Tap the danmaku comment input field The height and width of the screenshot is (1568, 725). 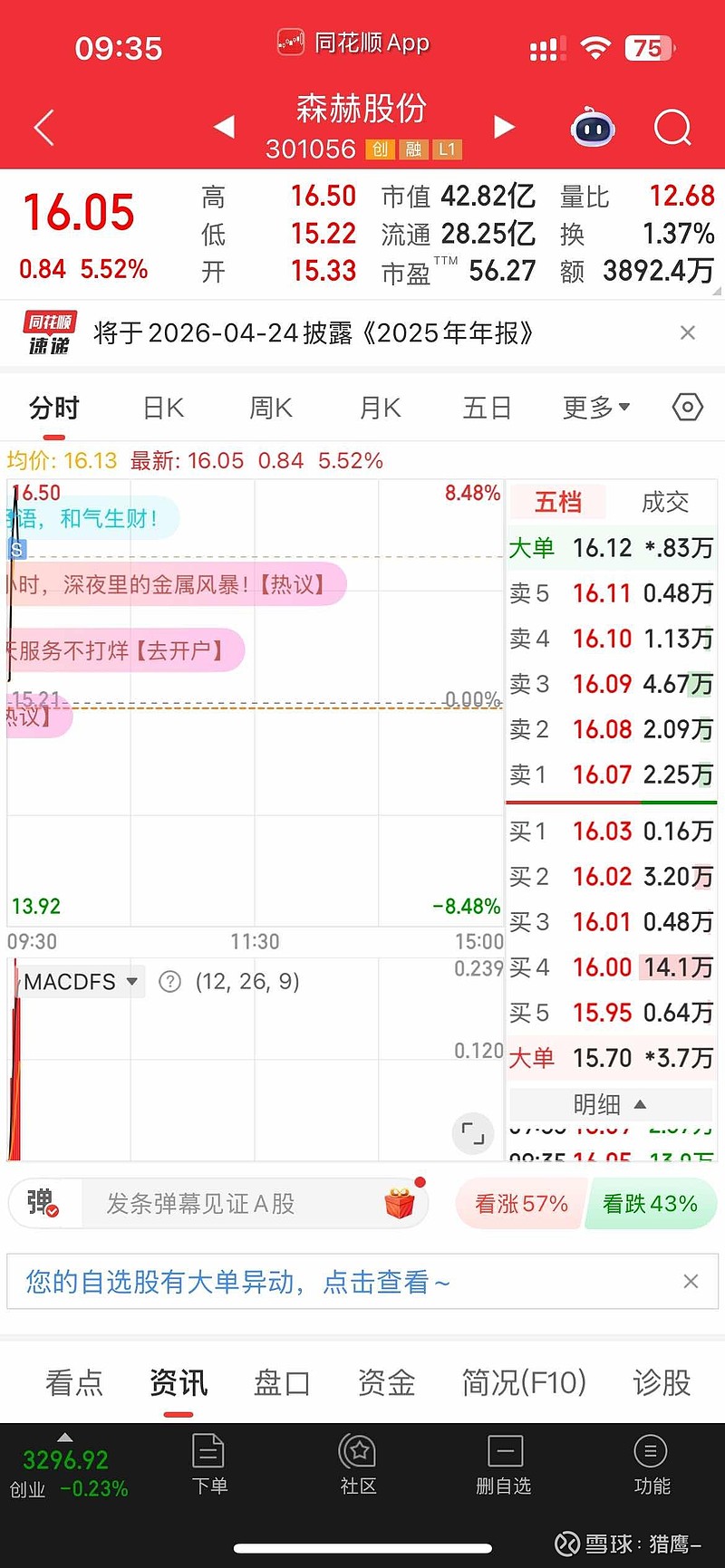[227, 1203]
